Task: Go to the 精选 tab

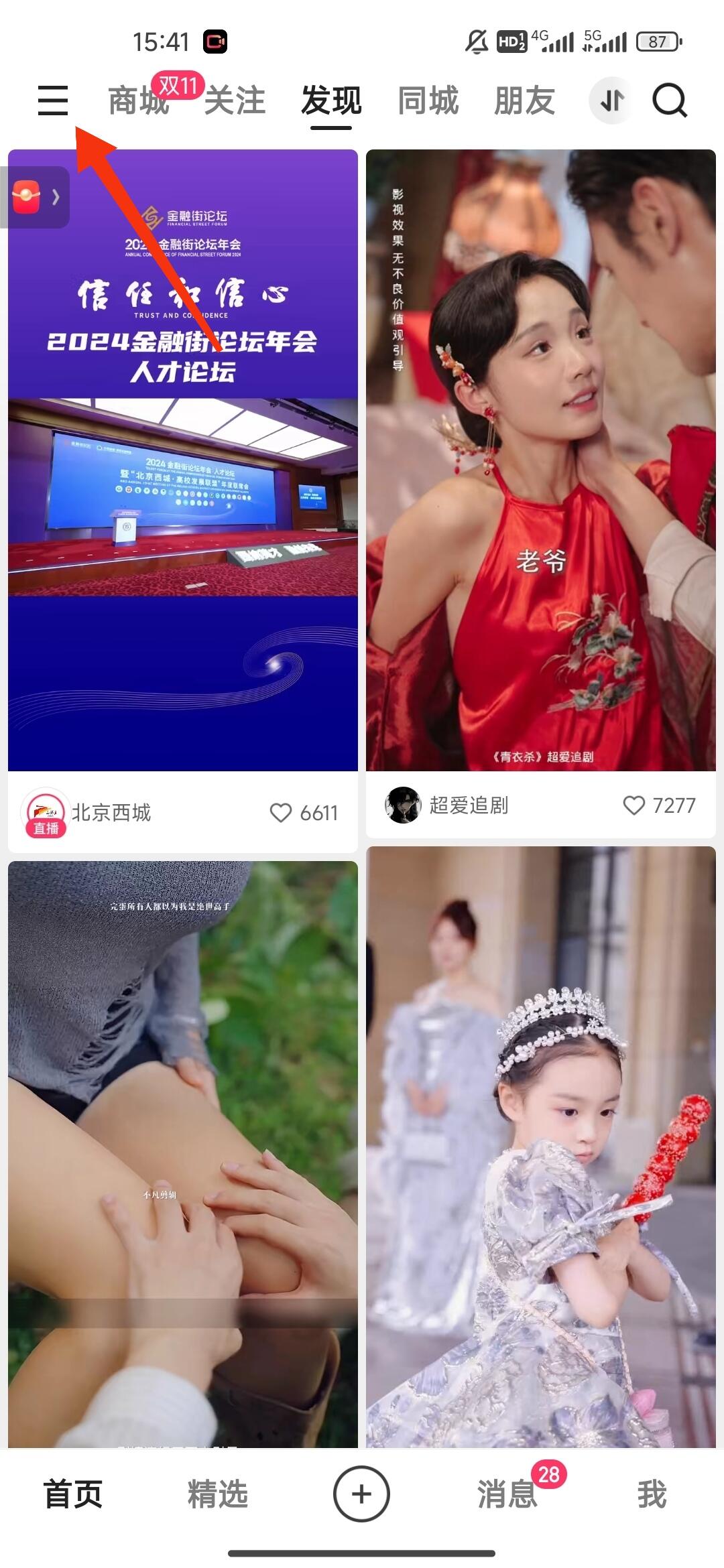Action: click(217, 1494)
